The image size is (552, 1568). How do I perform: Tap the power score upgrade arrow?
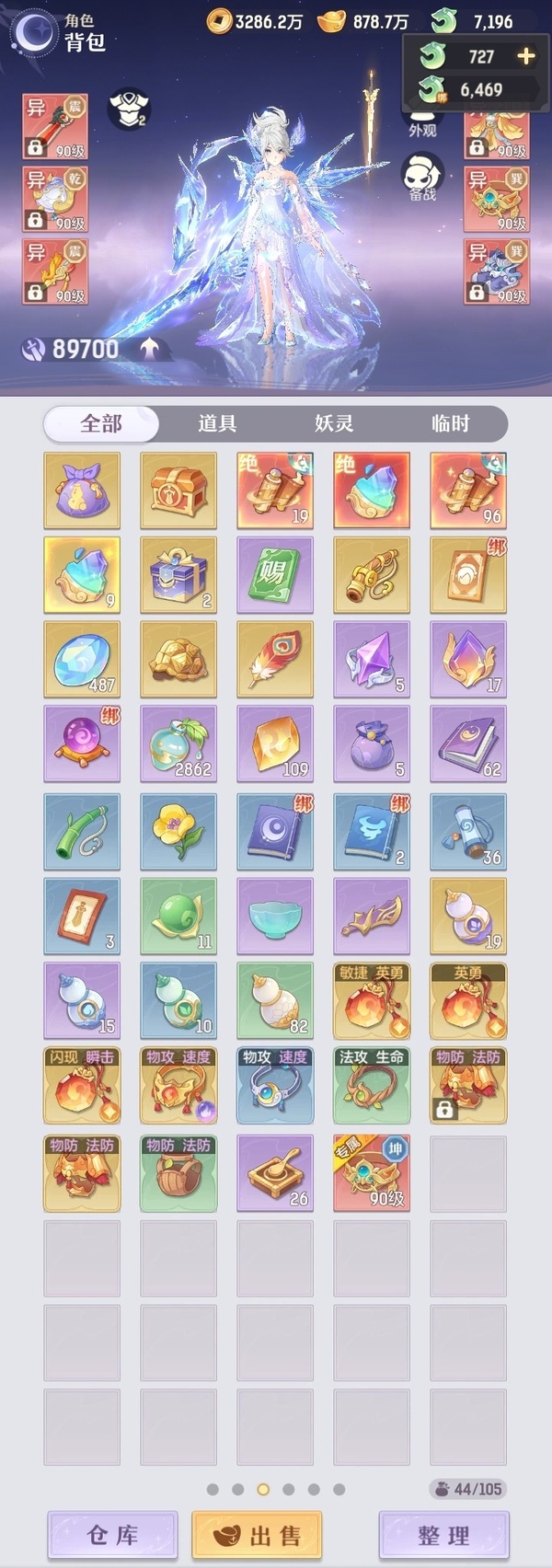[x=149, y=349]
